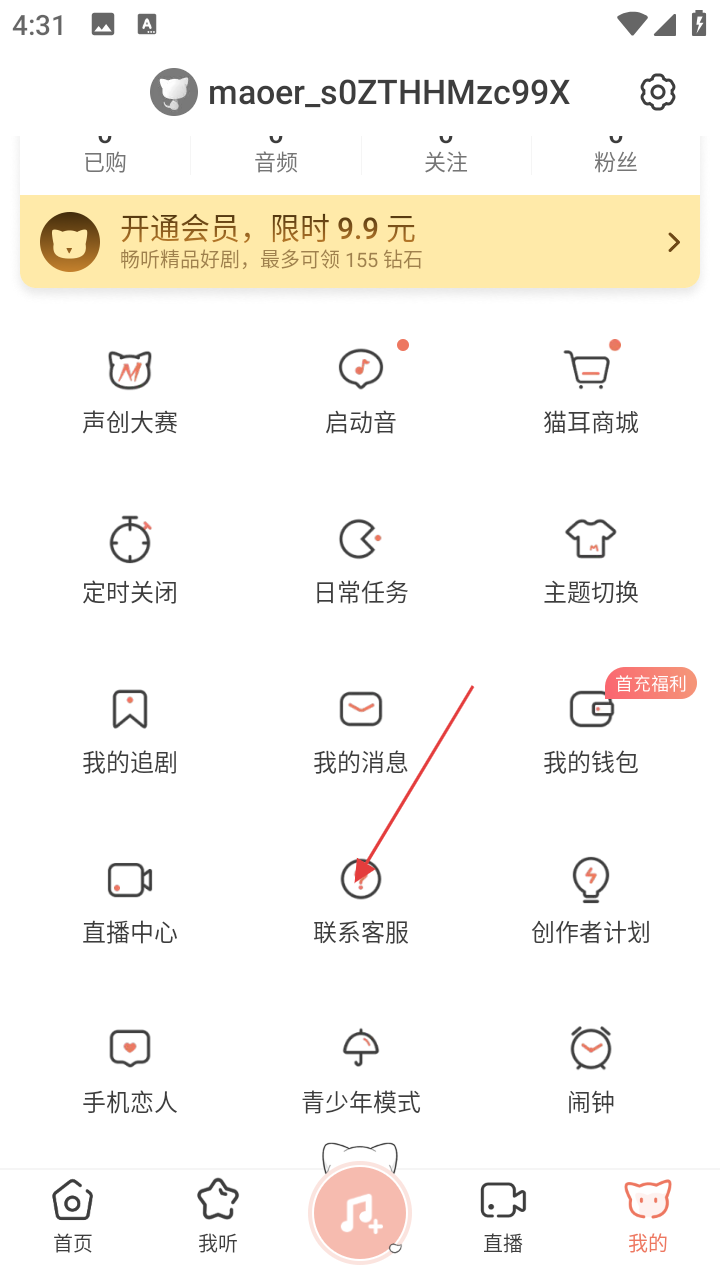The height and width of the screenshot is (1280, 720).
Task: Open 声创大赛 contest
Action: click(x=130, y=392)
